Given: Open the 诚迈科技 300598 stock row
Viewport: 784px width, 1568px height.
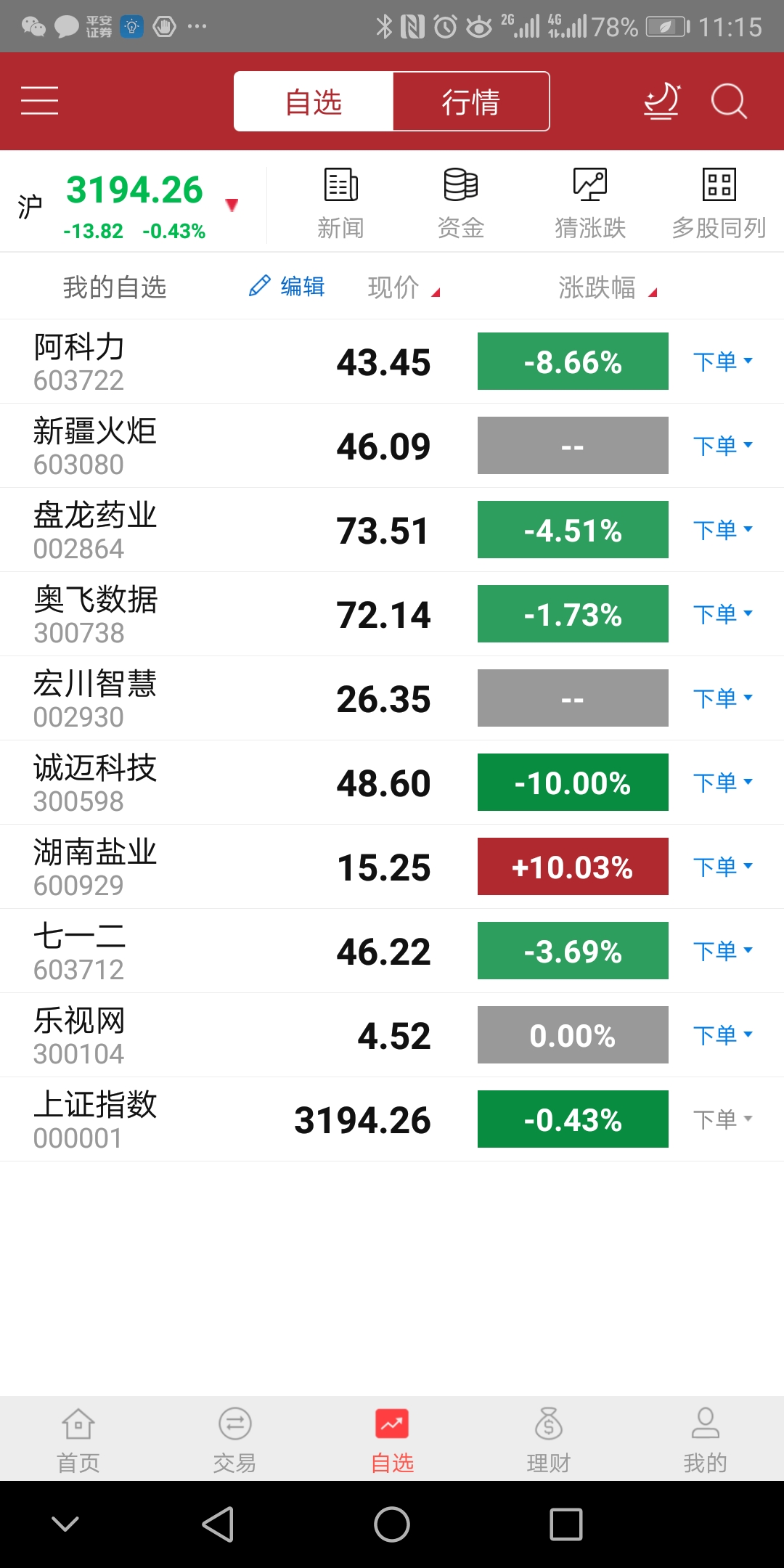Looking at the screenshot, I should [392, 783].
